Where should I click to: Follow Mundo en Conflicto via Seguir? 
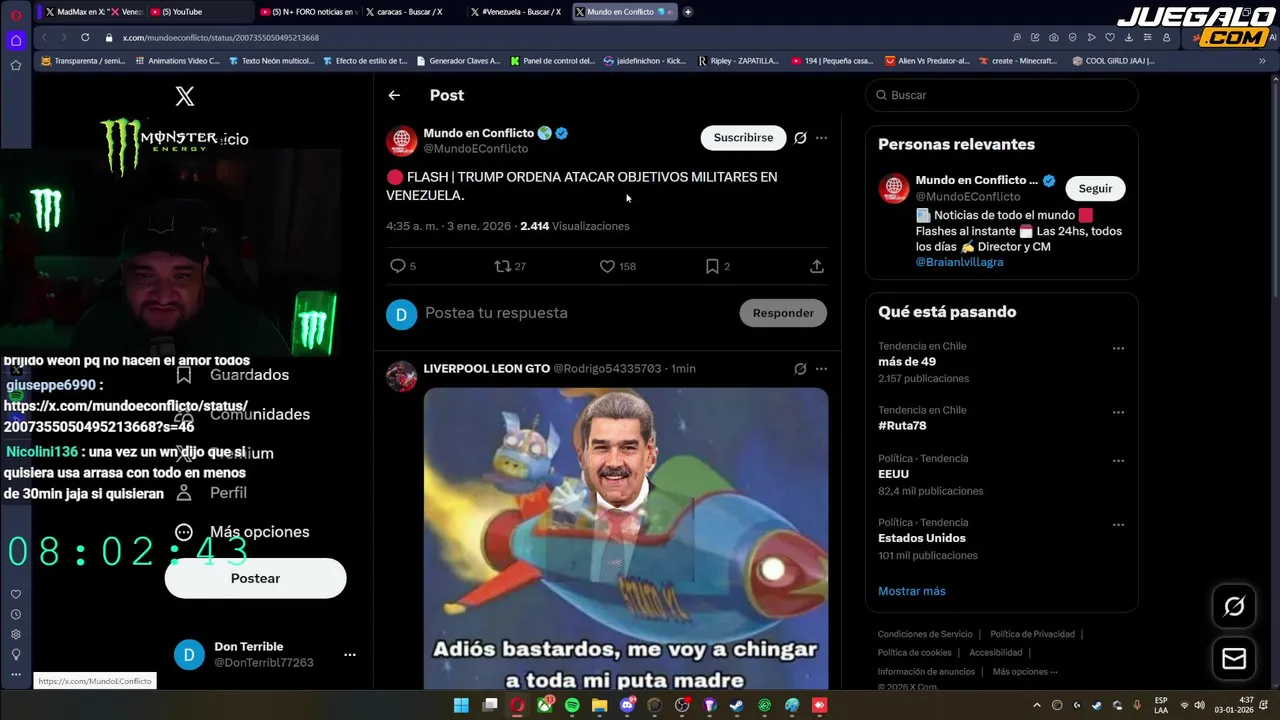[x=1095, y=188]
